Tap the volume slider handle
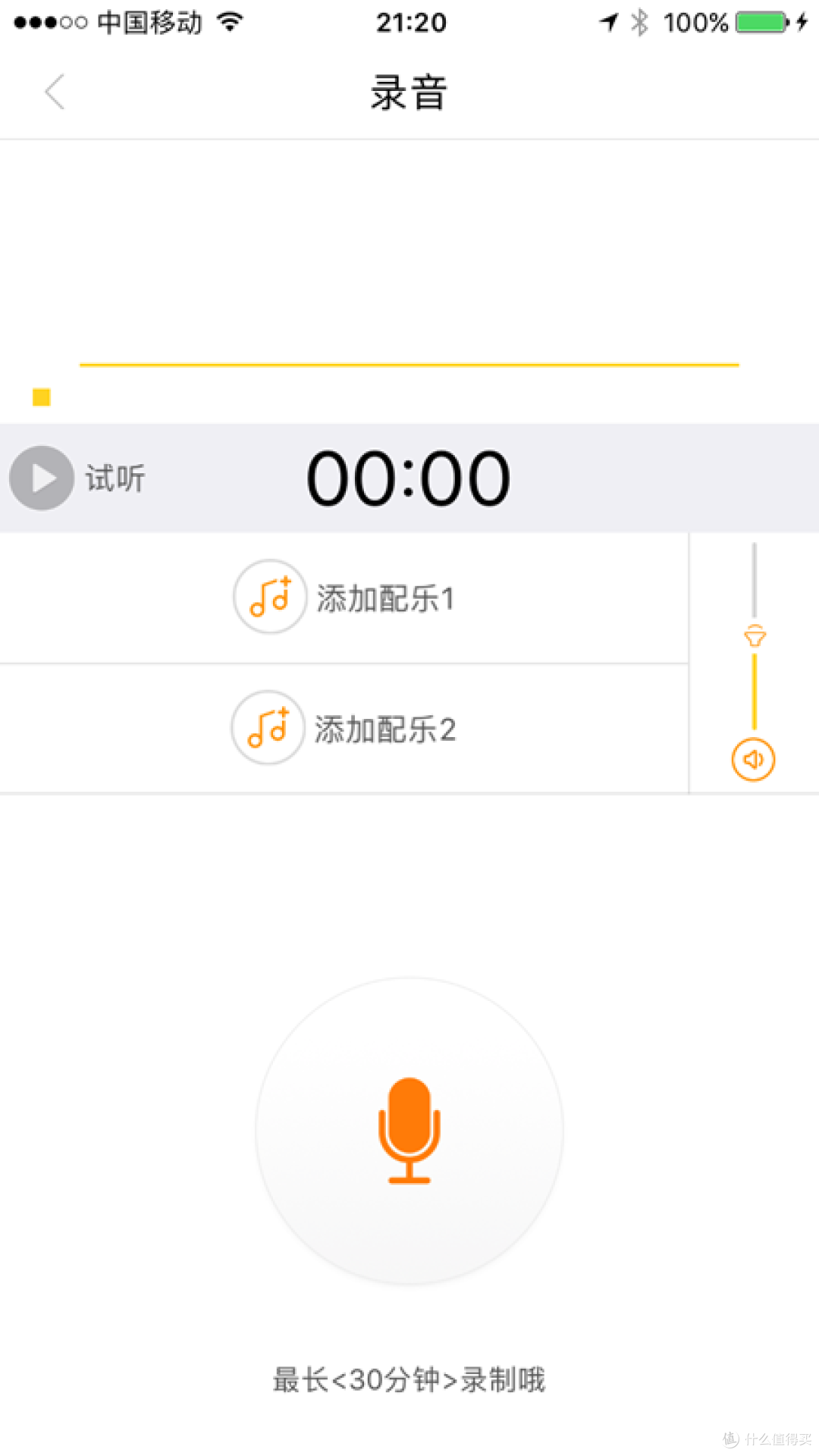 point(755,635)
